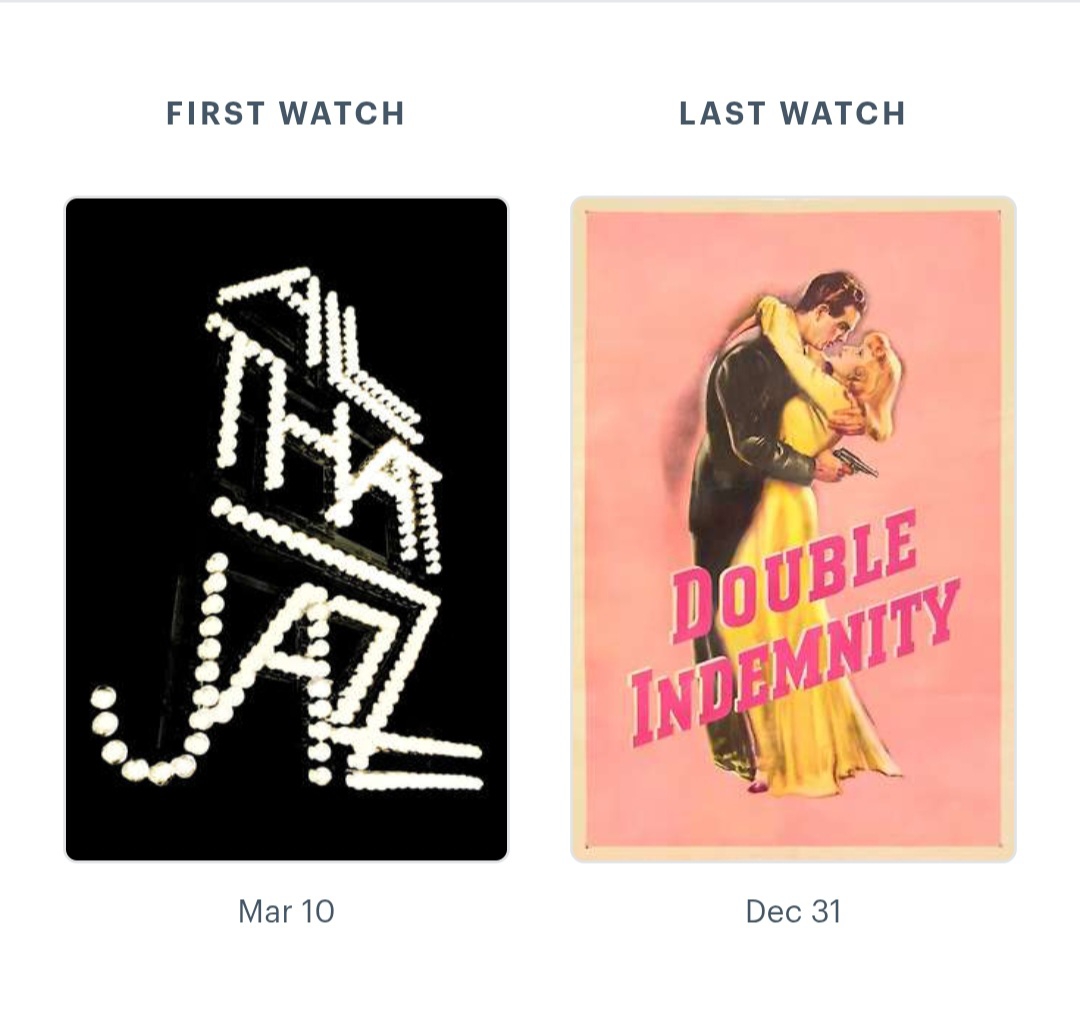The width and height of the screenshot is (1080, 1014).
Task: Open the All That Jazz film poster
Action: point(286,529)
